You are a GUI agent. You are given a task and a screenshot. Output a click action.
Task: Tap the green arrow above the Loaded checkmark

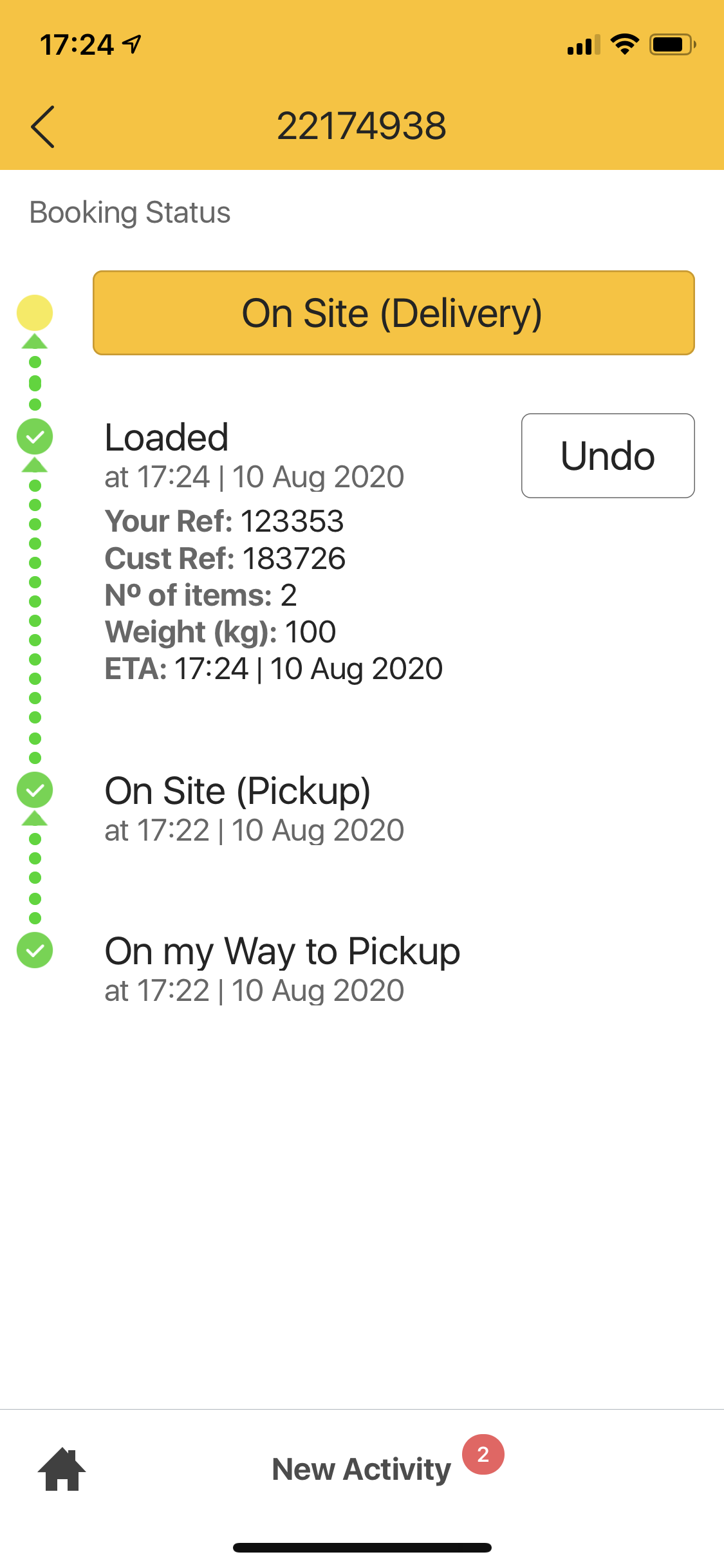coord(34,342)
